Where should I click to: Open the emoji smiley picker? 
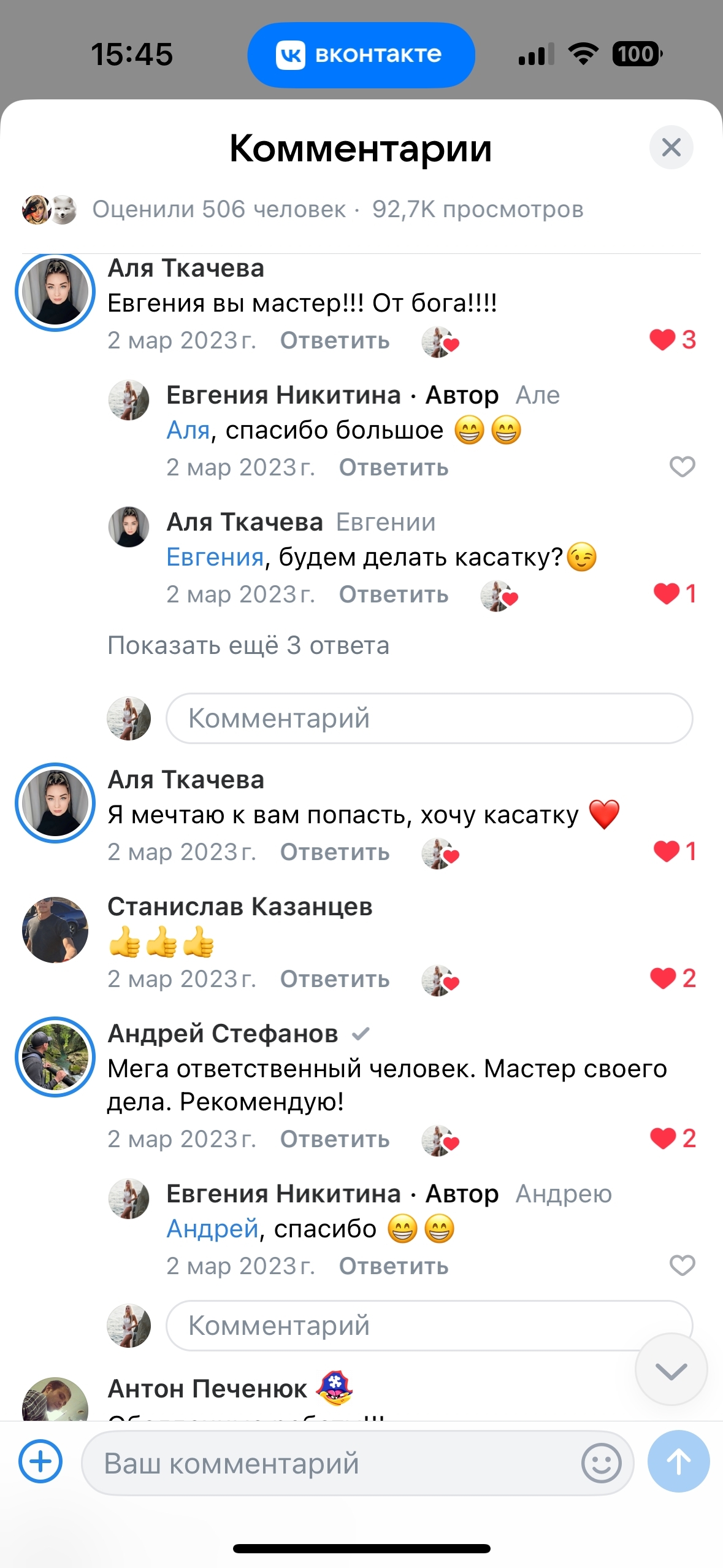601,1463
